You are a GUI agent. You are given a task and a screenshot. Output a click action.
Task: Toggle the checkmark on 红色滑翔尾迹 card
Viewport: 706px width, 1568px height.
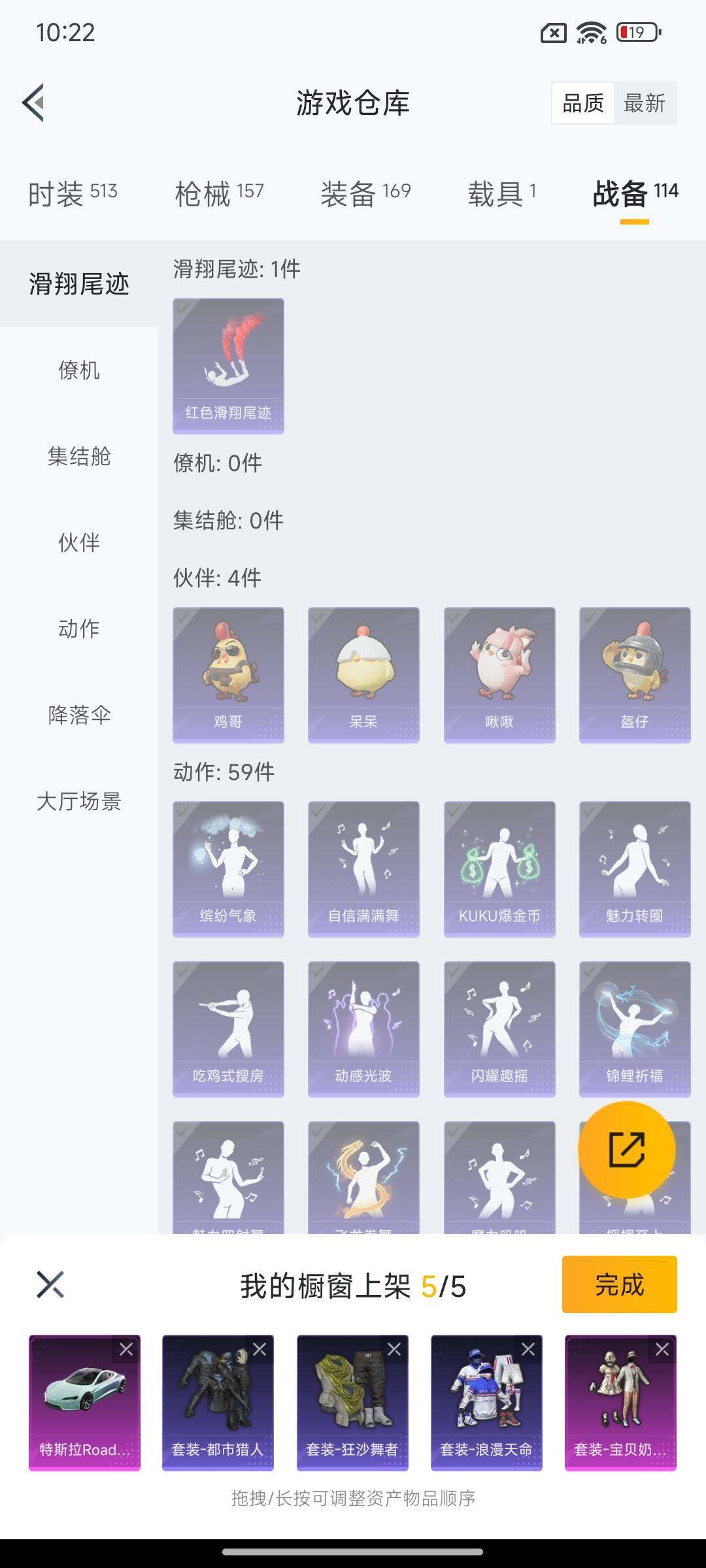click(185, 312)
